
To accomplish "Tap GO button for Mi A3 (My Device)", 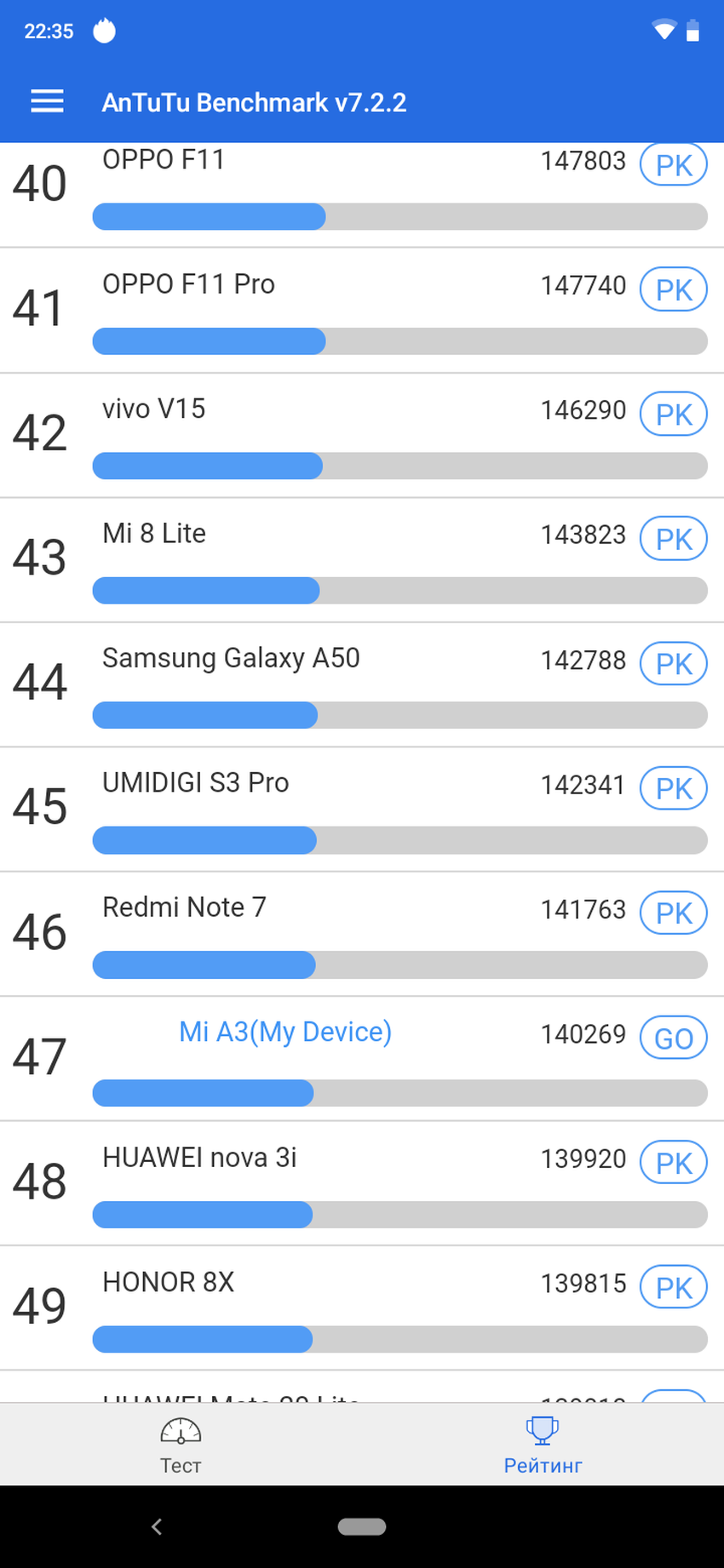I will click(673, 1038).
